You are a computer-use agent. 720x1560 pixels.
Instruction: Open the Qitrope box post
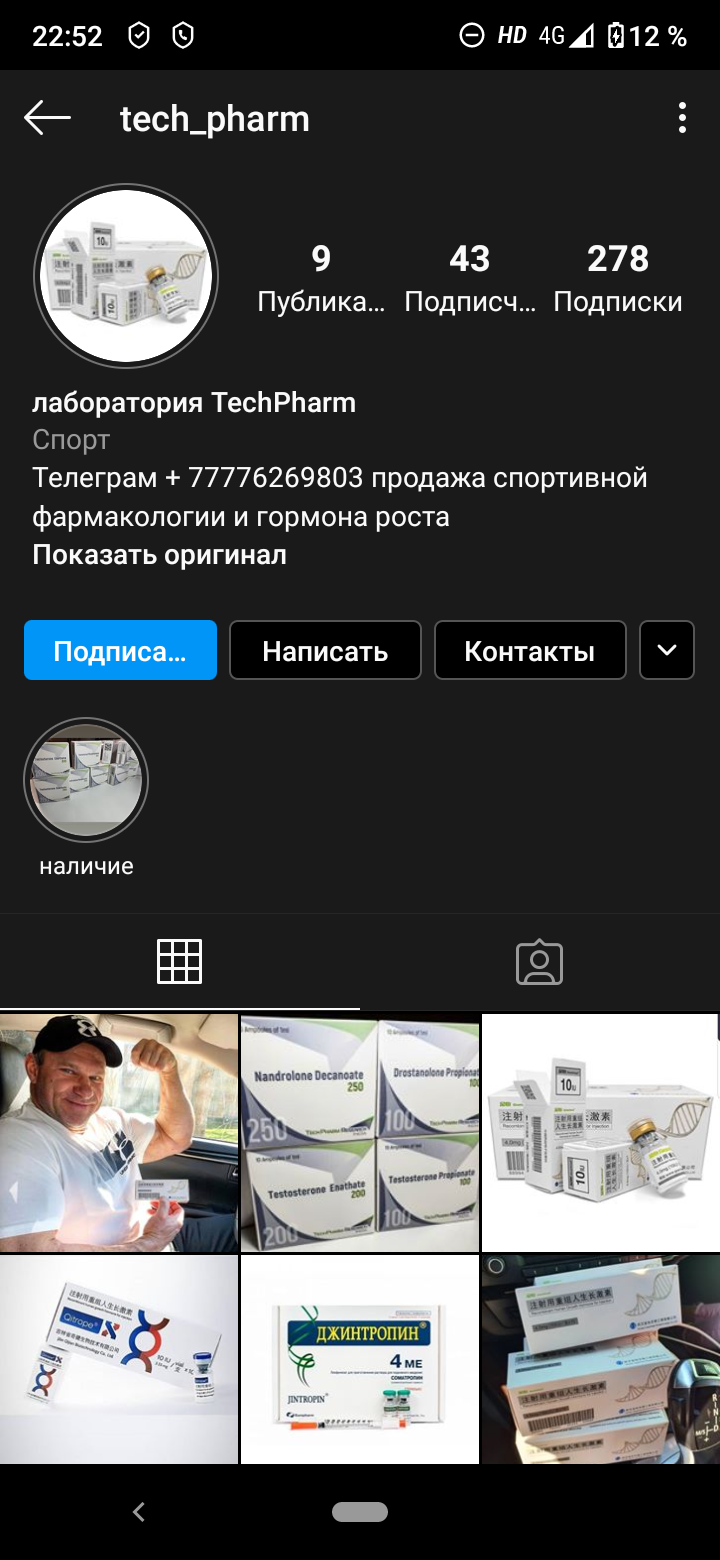119,1360
